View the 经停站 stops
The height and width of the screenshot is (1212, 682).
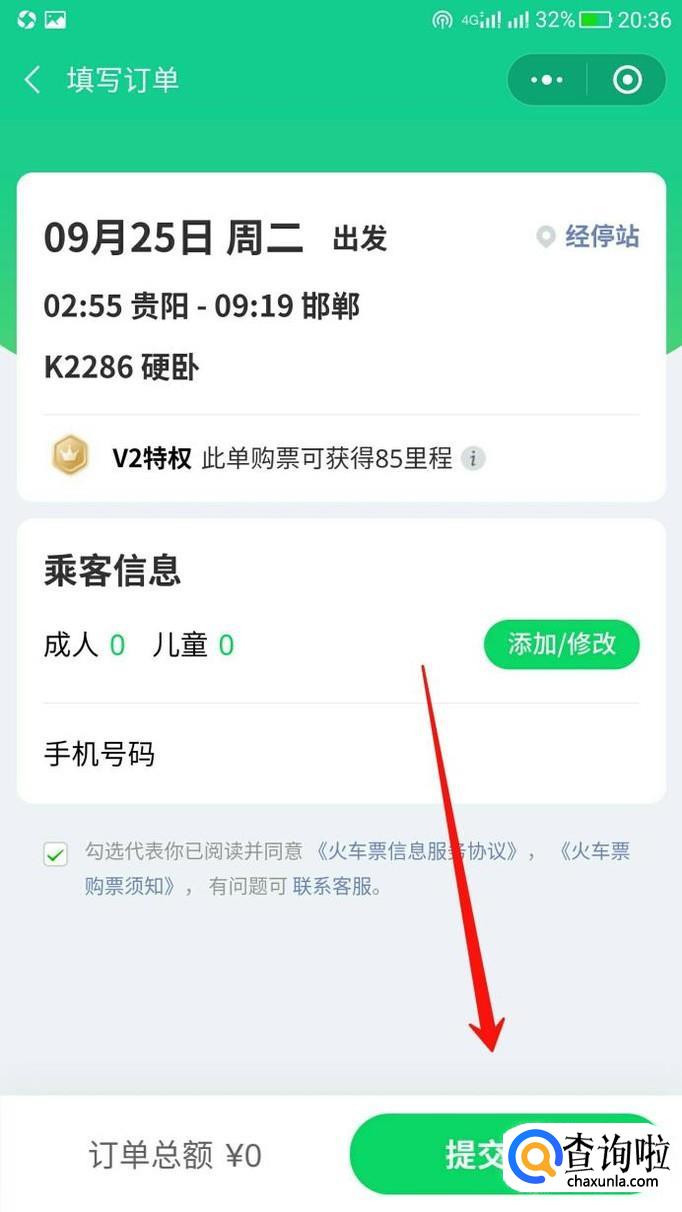tap(588, 237)
